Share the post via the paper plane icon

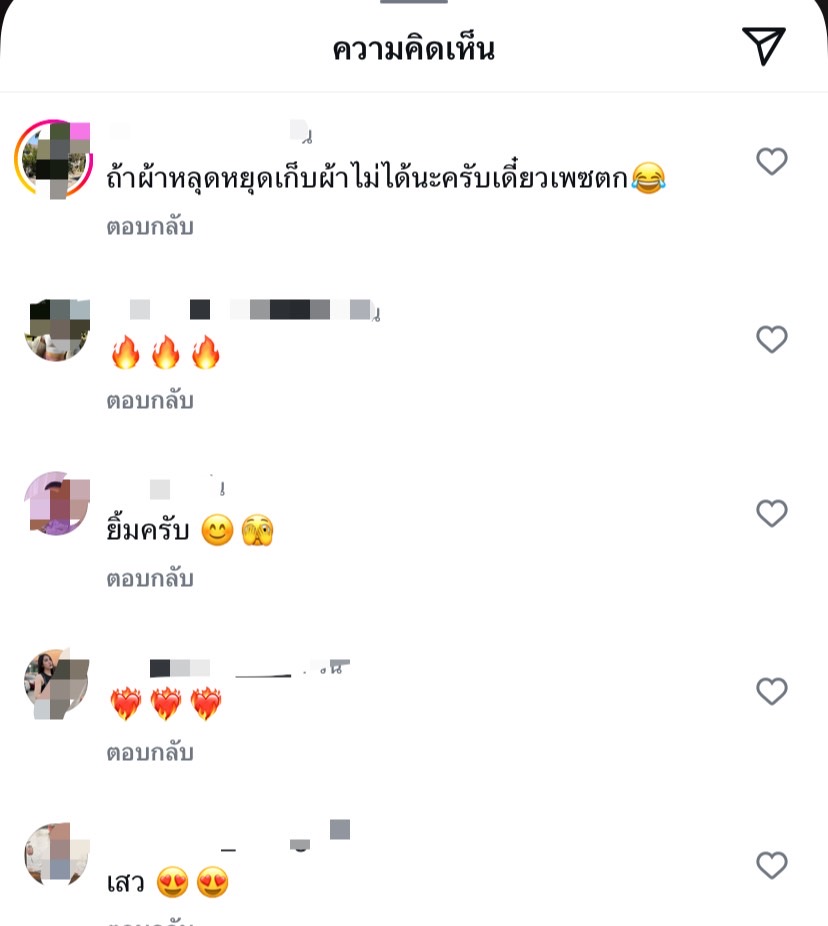point(763,46)
